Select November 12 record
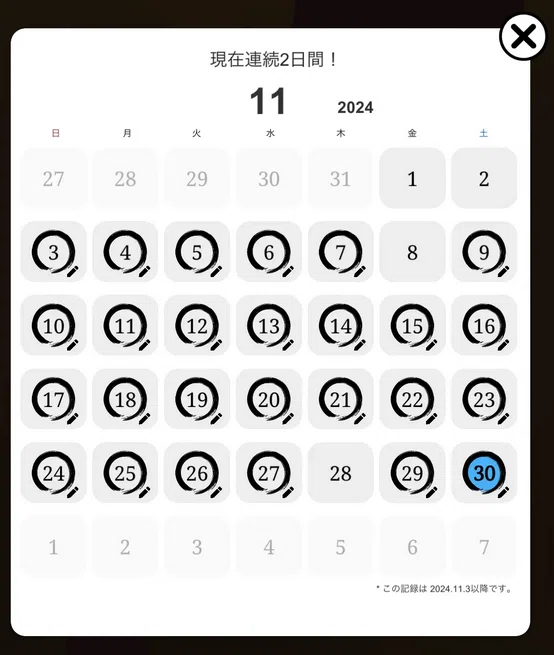Image resolution: width=554 pixels, height=655 pixels. pyautogui.click(x=197, y=326)
